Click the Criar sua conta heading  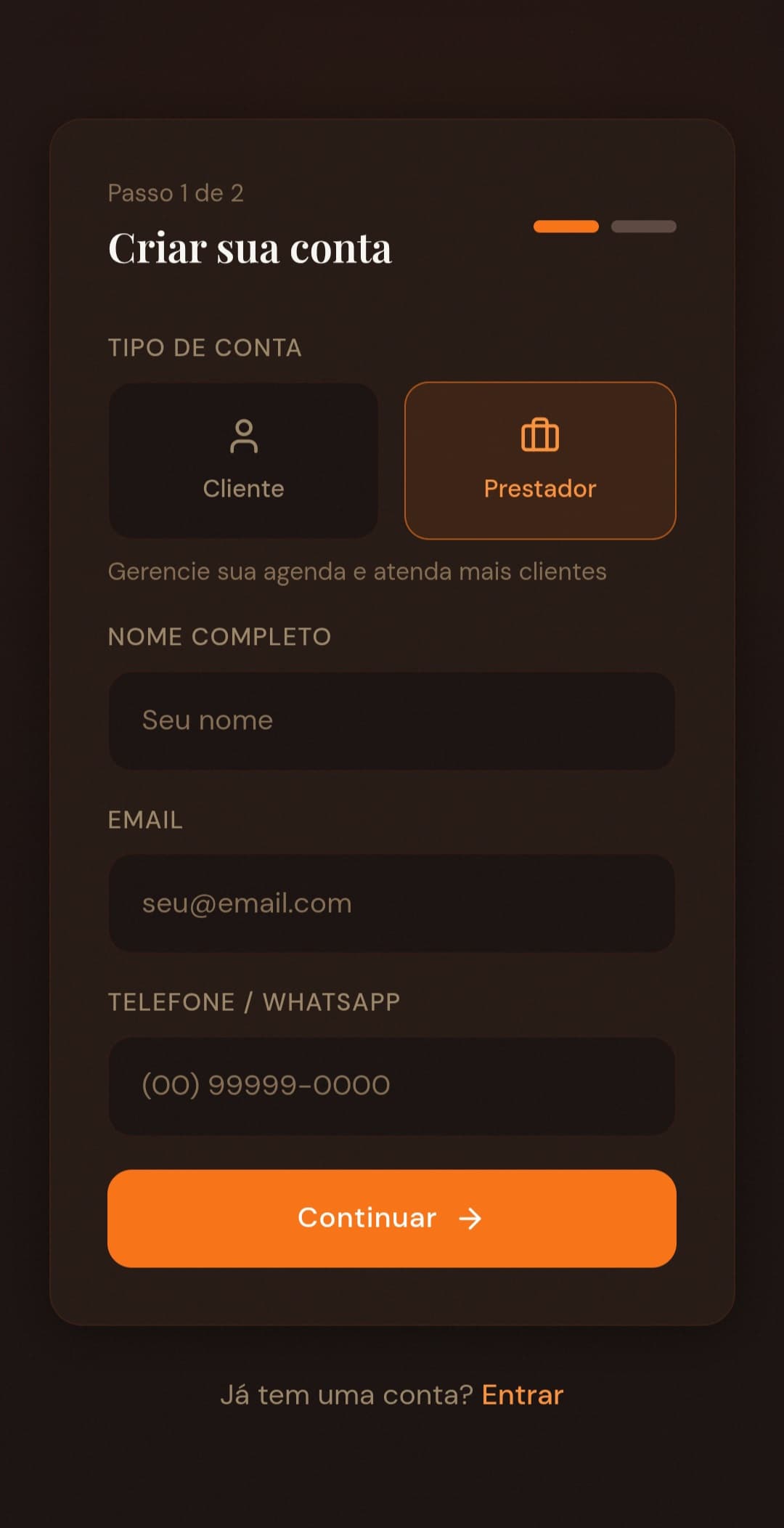tap(250, 248)
